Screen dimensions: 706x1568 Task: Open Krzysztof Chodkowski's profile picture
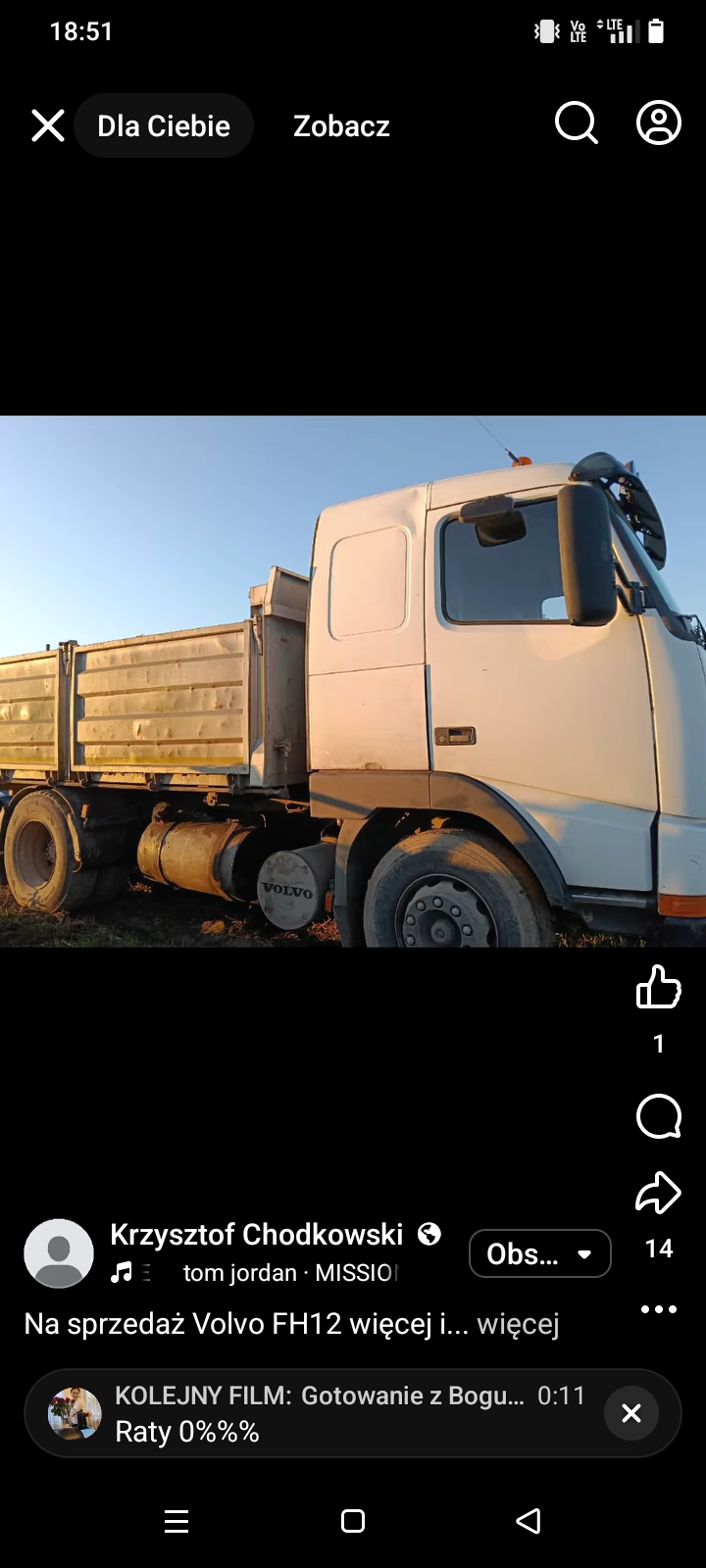click(59, 1252)
